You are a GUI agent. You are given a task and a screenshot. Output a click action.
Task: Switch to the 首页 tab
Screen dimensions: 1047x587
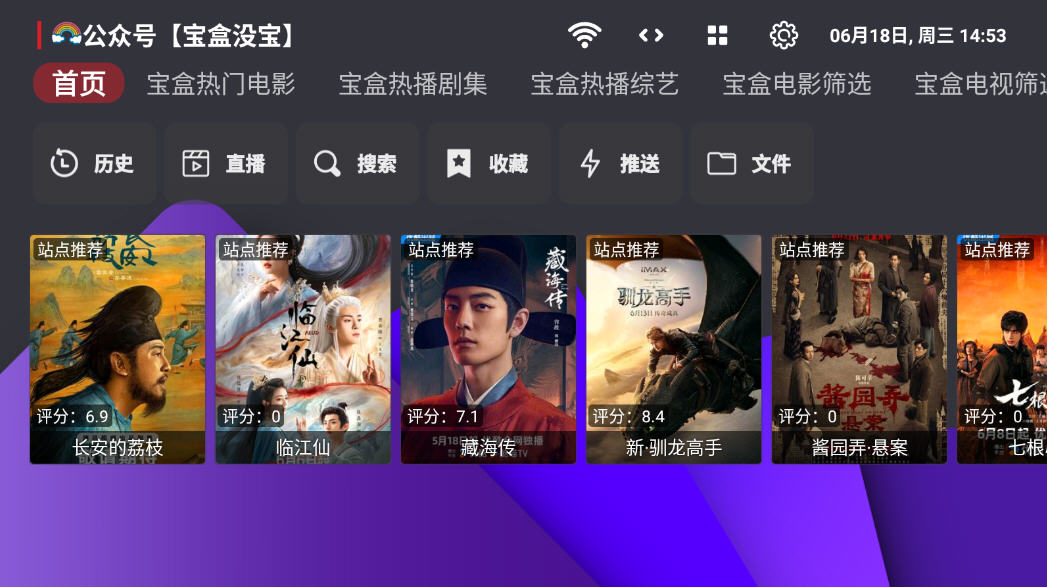point(79,84)
